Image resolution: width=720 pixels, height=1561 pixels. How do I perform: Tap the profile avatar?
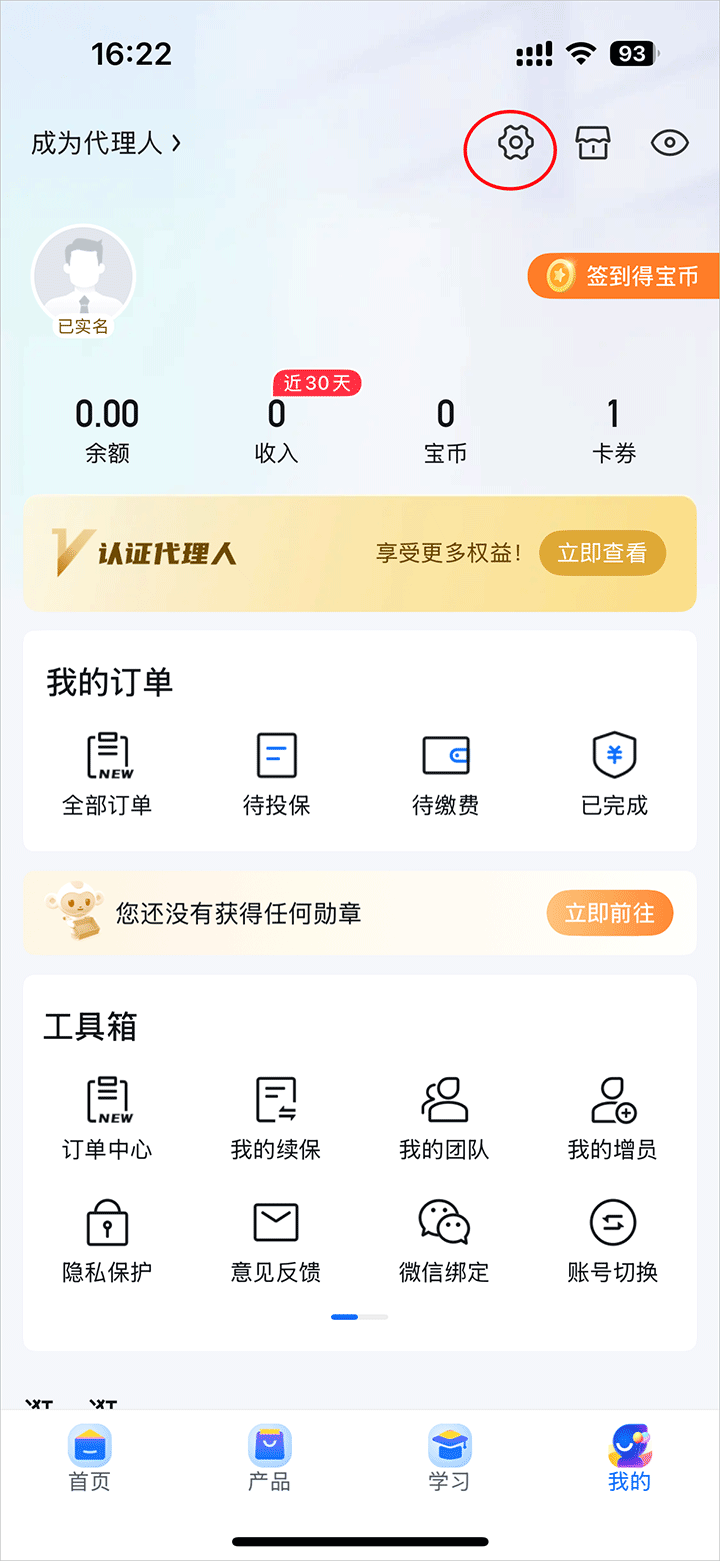[83, 275]
